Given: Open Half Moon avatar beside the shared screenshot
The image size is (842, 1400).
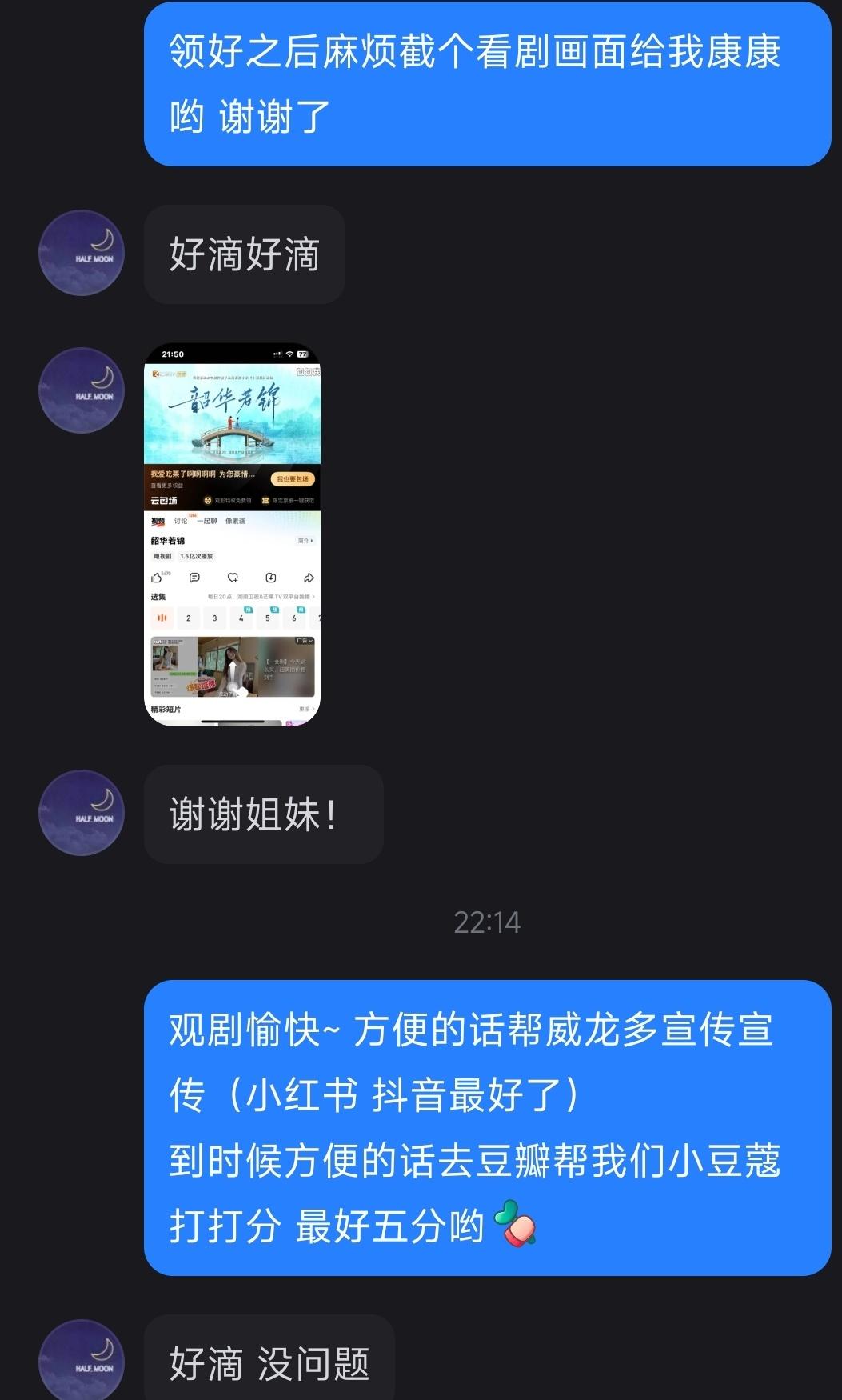Looking at the screenshot, I should tap(82, 390).
